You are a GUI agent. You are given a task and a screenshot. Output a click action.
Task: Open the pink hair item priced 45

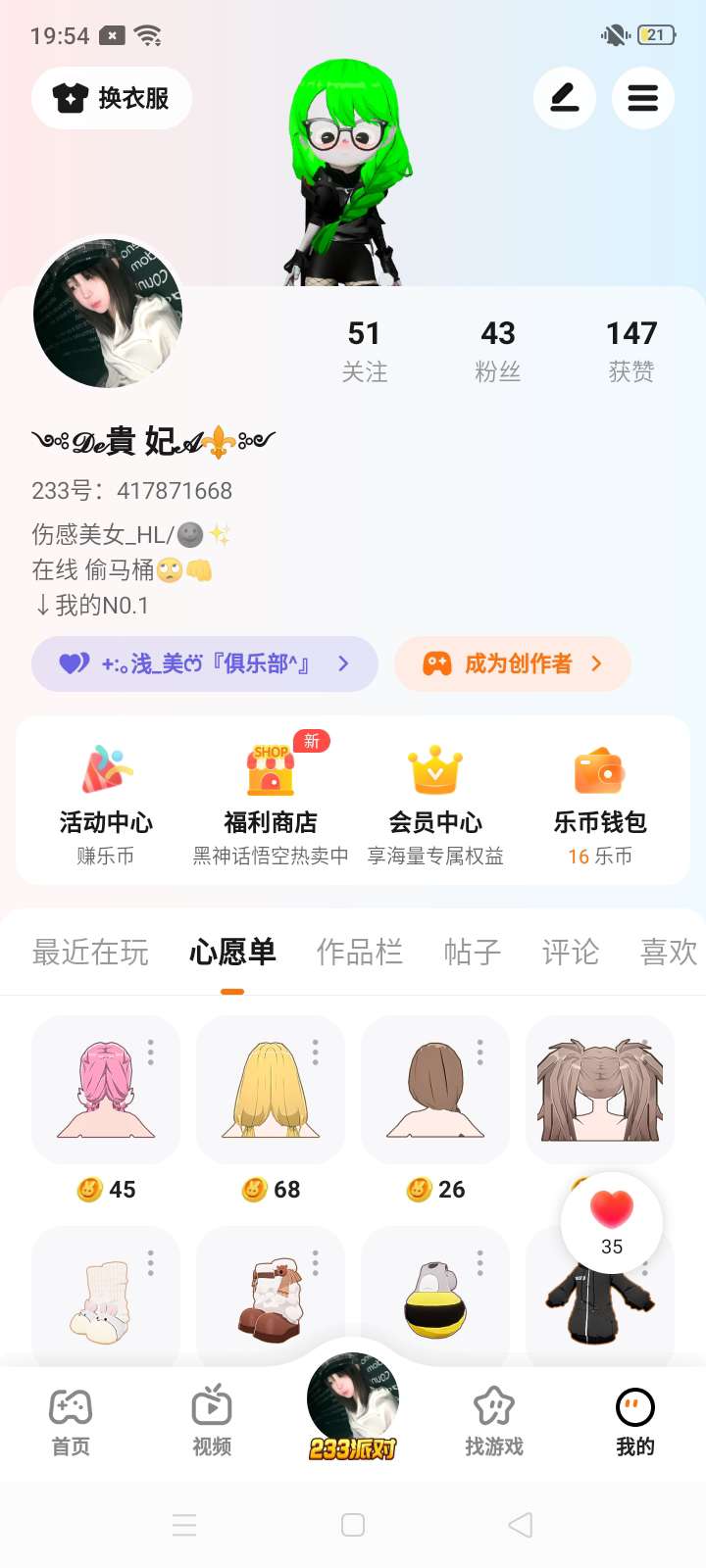pyautogui.click(x=106, y=1090)
